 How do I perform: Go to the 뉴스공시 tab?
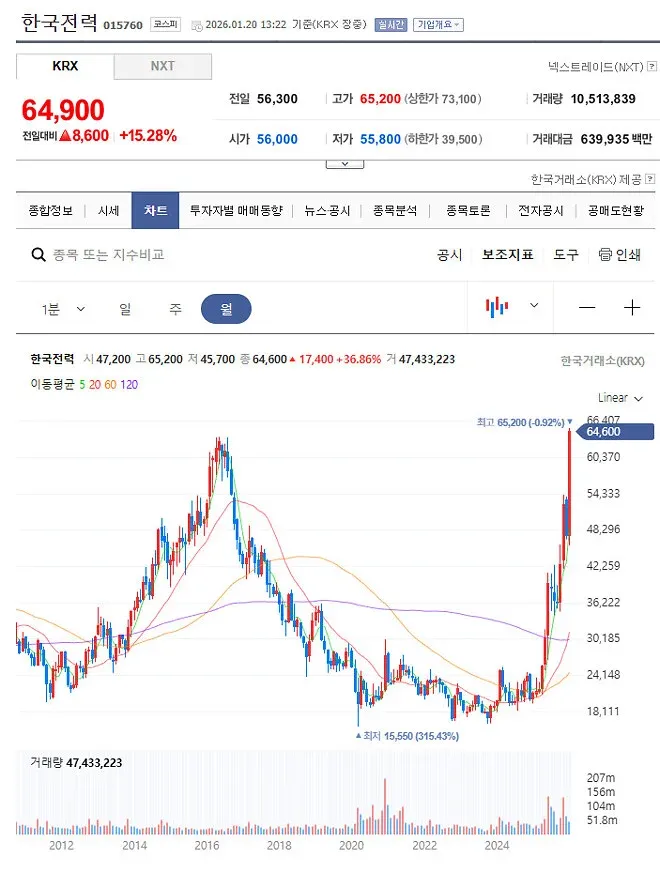coord(328,211)
